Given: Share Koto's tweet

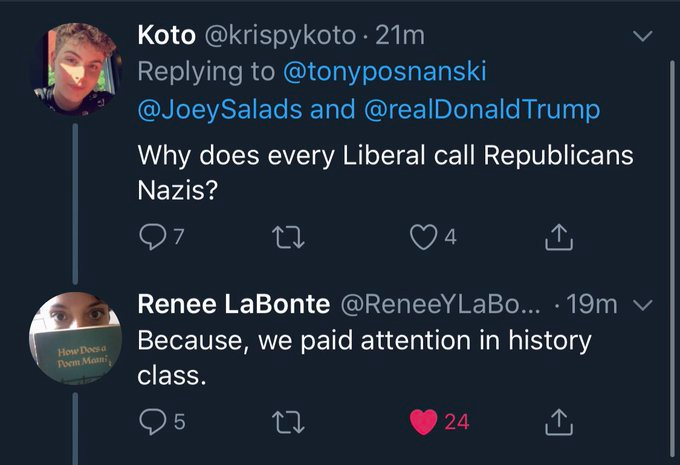Looking at the screenshot, I should pos(556,238).
